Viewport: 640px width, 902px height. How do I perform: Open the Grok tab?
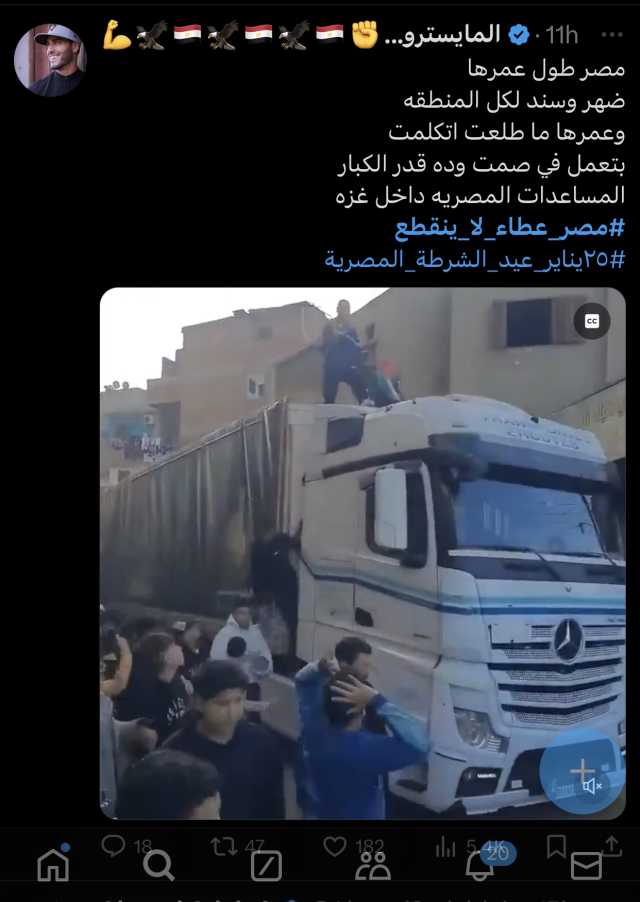point(266,866)
